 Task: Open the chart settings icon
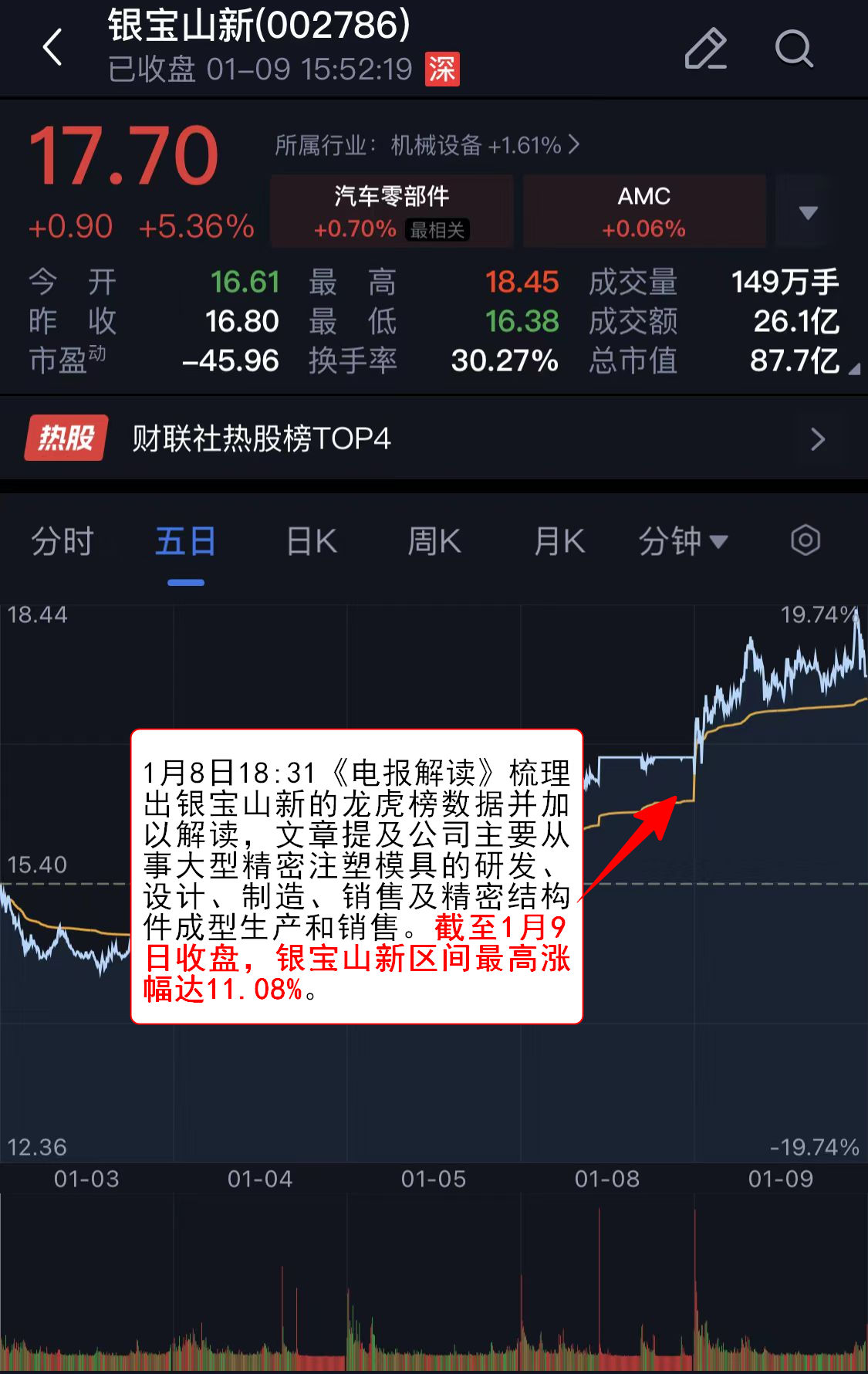805,540
